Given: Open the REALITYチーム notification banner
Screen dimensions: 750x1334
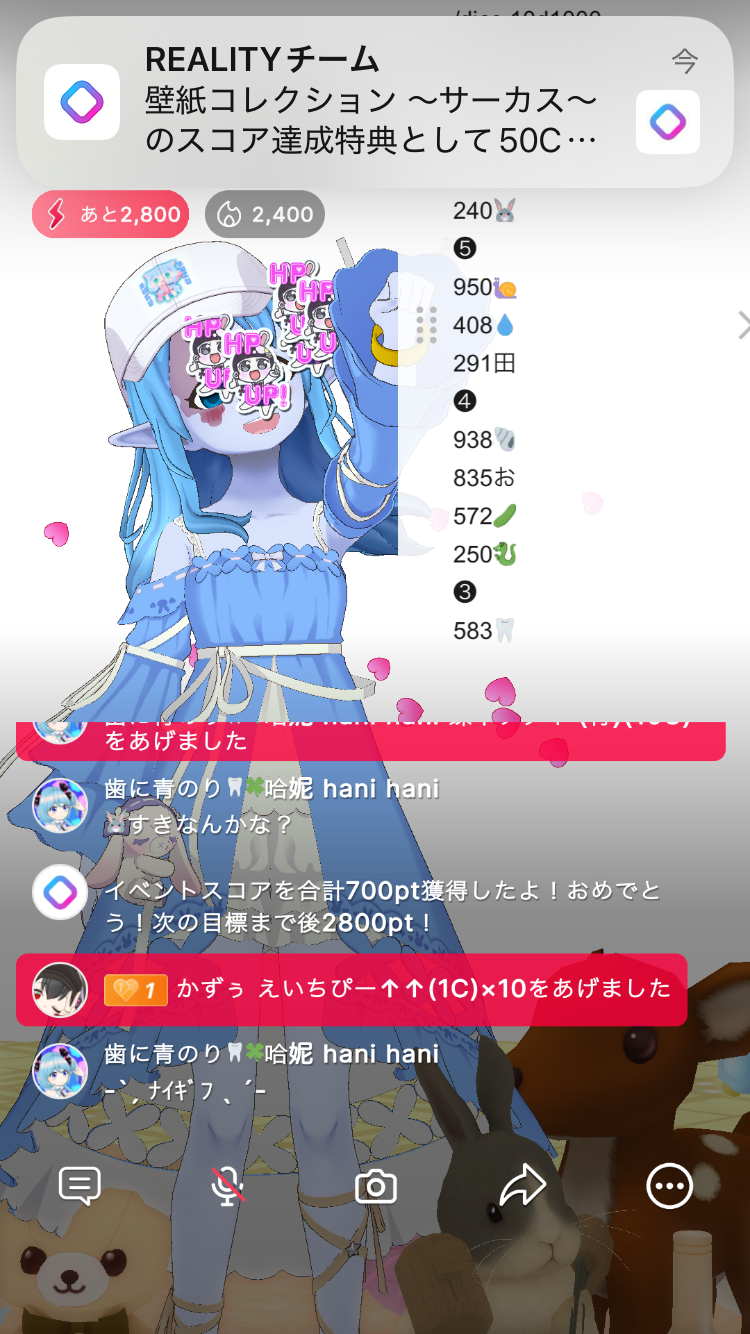Looking at the screenshot, I should (x=374, y=102).
